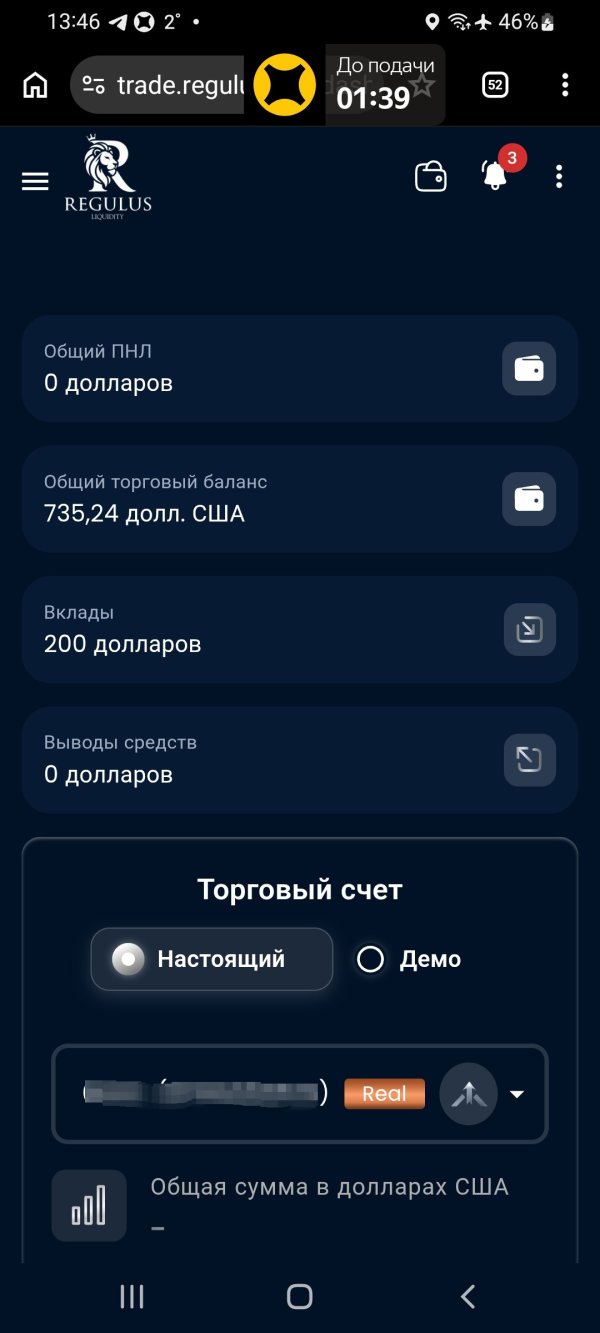Open withdrawal icon on Выводы средств card

click(529, 761)
